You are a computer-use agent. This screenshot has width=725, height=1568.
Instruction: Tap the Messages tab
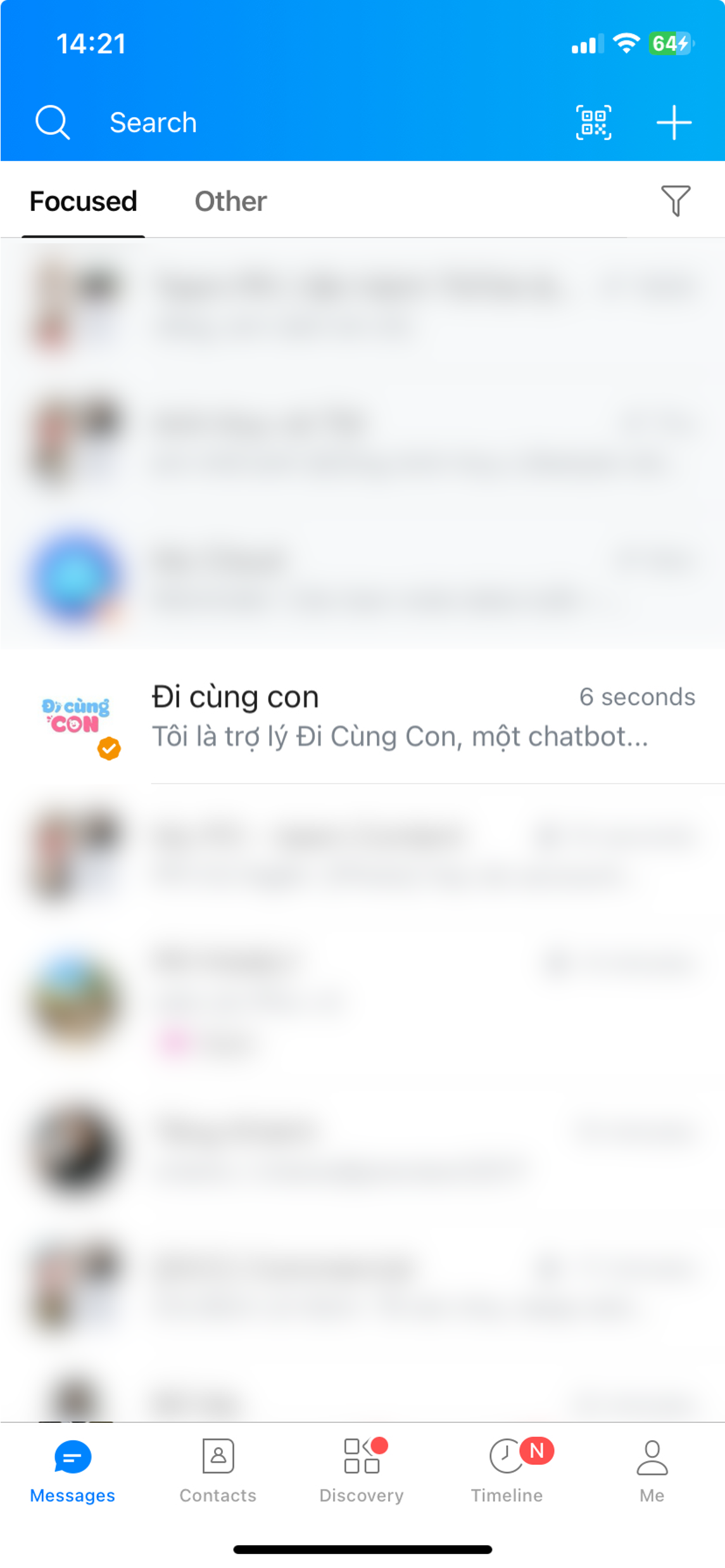(x=73, y=1471)
